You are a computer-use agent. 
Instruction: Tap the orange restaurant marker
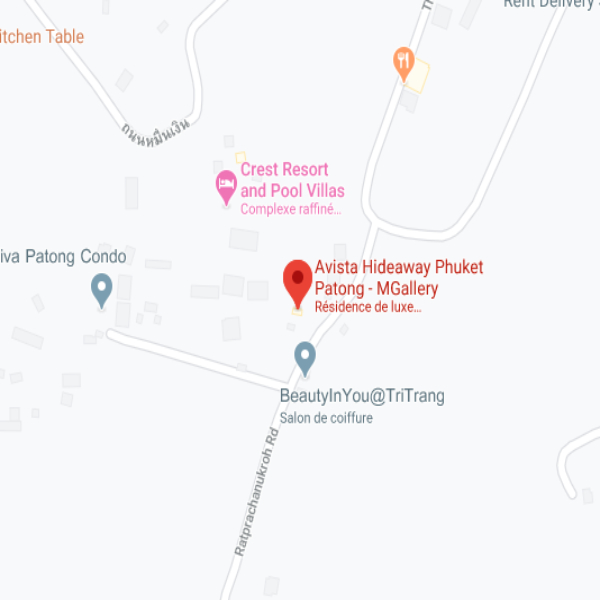pyautogui.click(x=404, y=63)
